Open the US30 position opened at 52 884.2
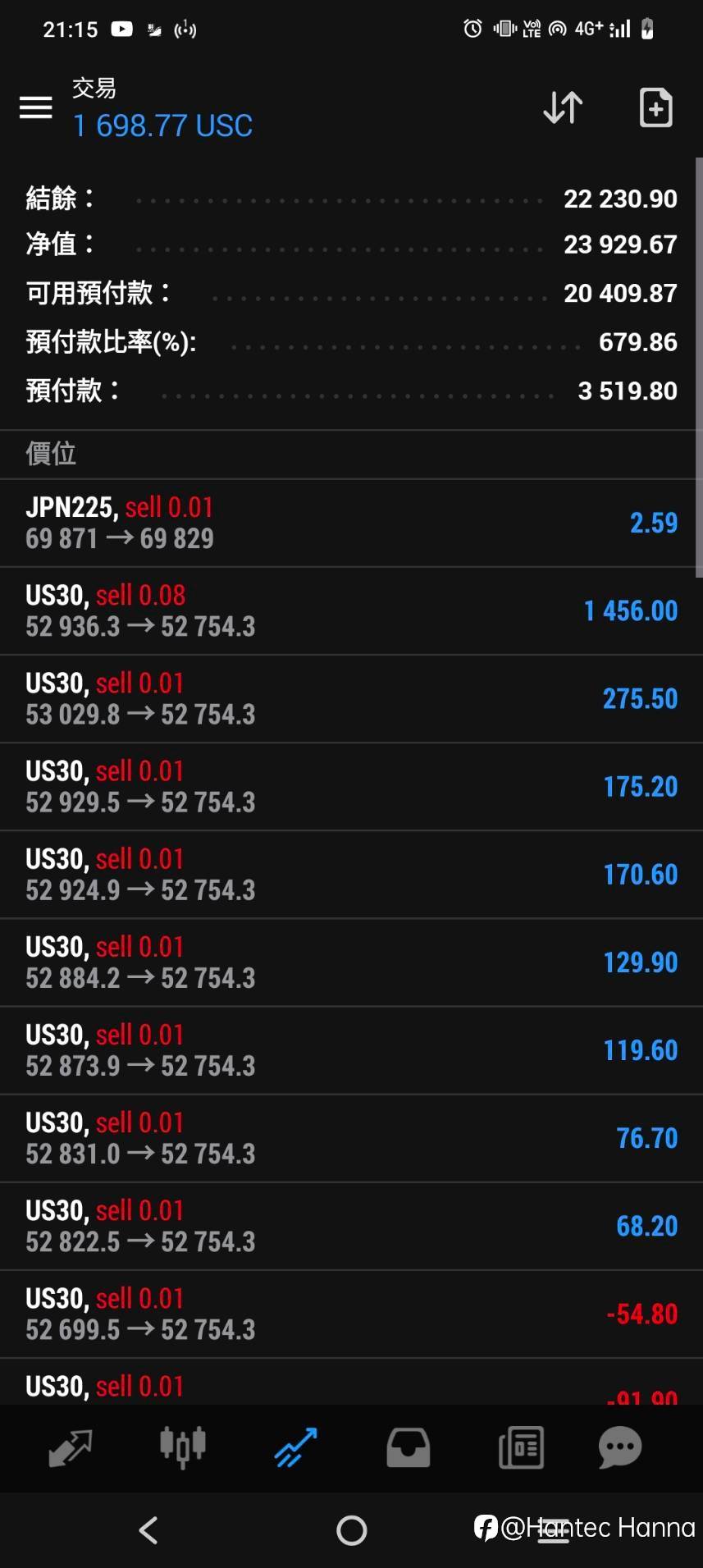 coord(351,962)
